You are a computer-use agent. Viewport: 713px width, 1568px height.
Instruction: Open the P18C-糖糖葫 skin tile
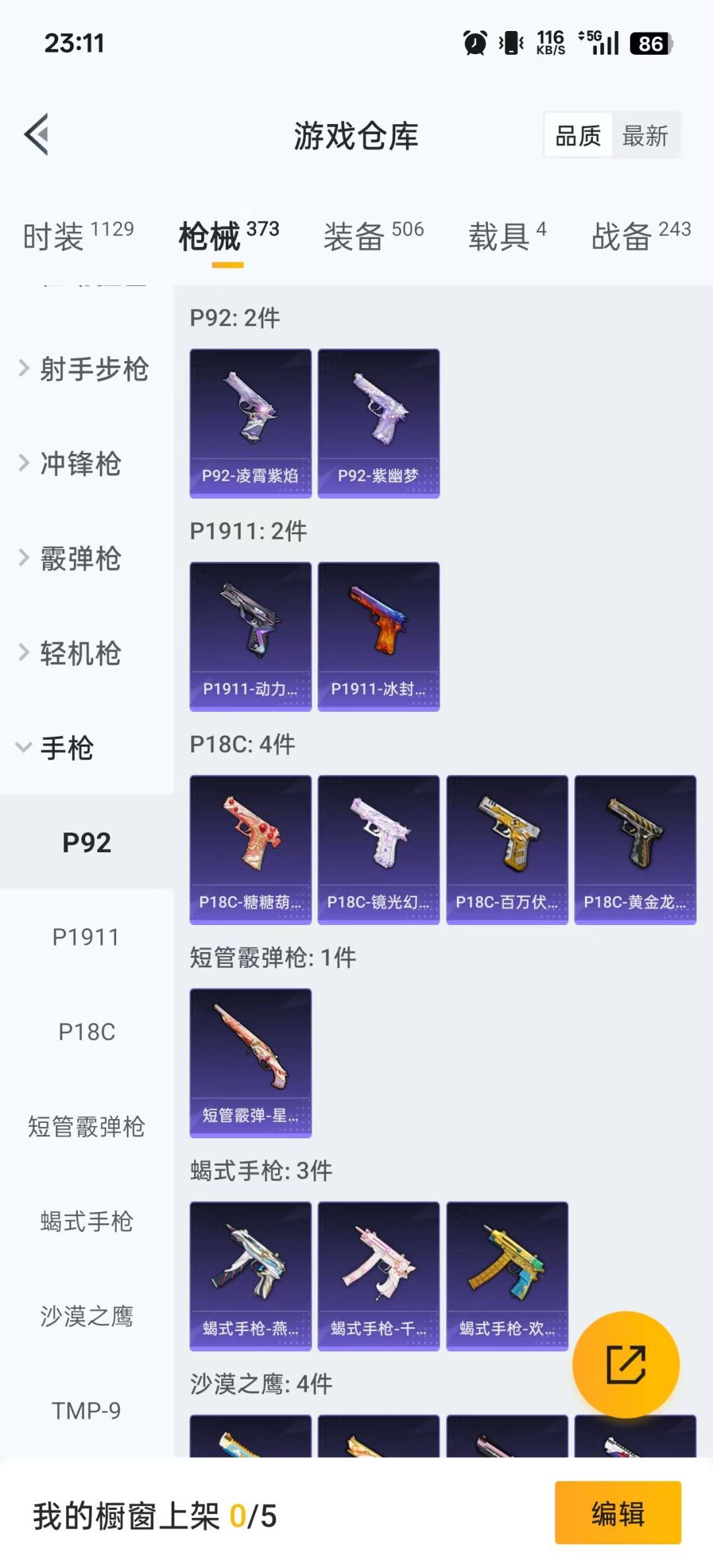(x=250, y=849)
